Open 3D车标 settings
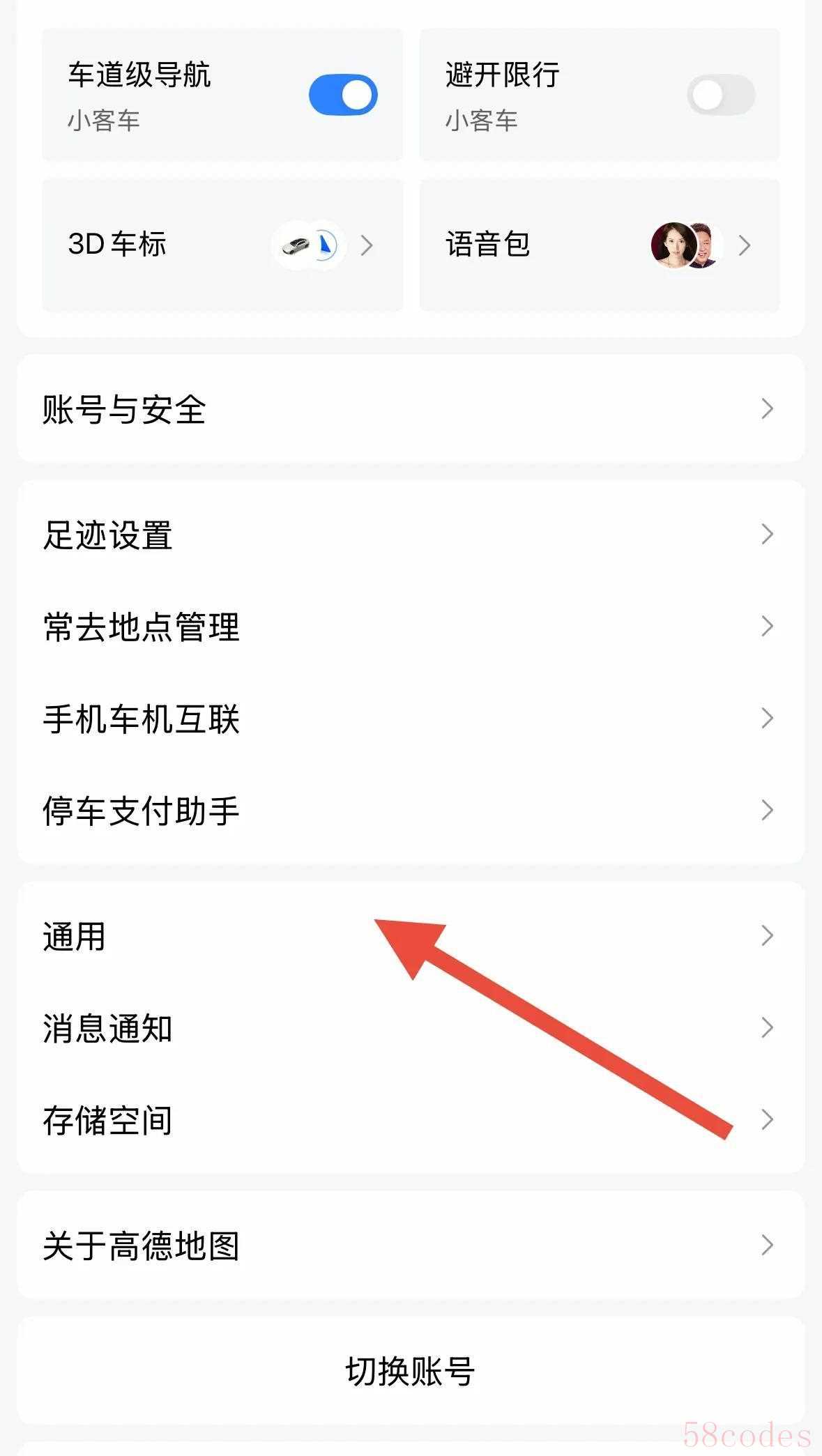822x1456 pixels. [222, 245]
